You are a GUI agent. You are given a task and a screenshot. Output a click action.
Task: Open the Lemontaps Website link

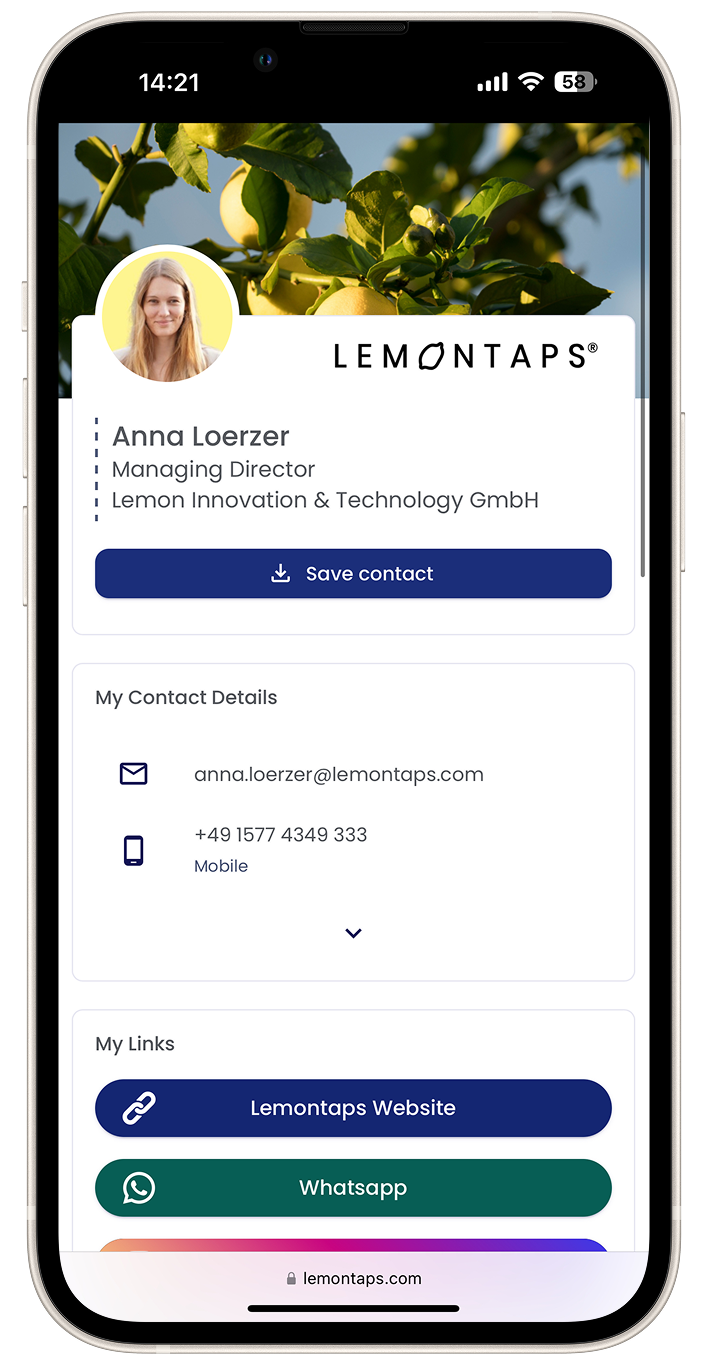(x=353, y=1108)
